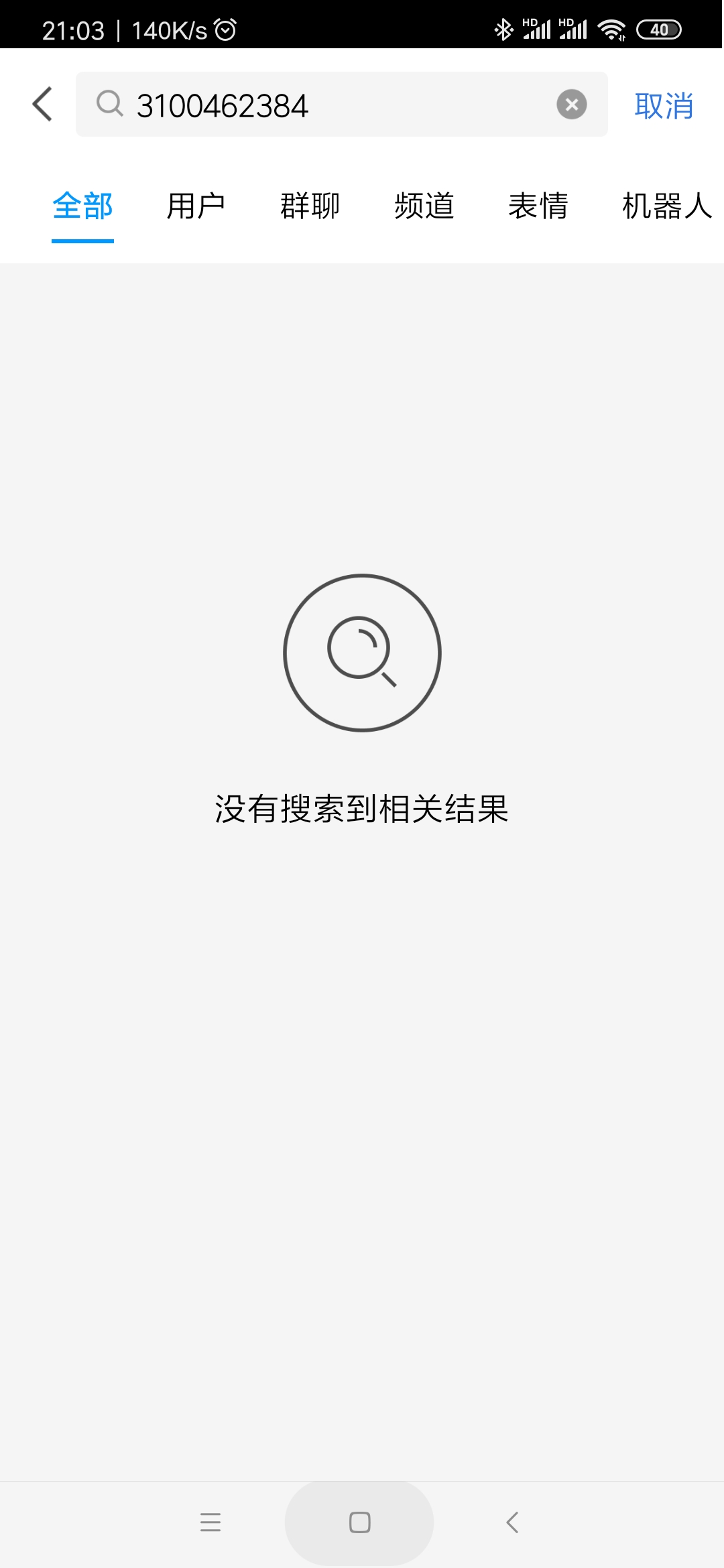Open the 机器人 tab
The height and width of the screenshot is (1568, 724).
(x=666, y=206)
